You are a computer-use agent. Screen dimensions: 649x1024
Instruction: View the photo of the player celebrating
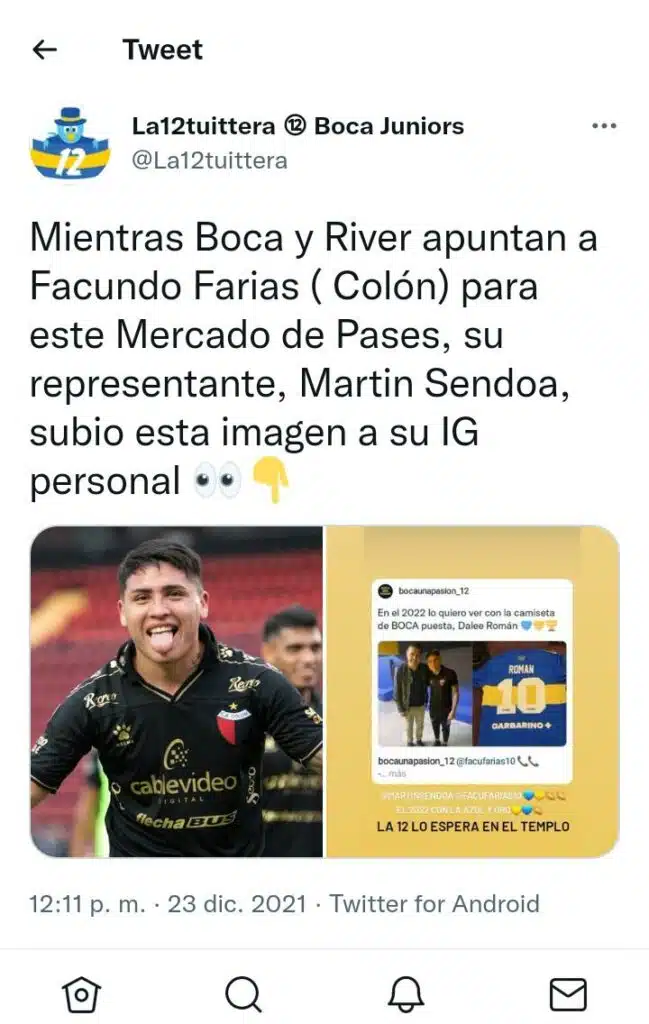[x=176, y=691]
